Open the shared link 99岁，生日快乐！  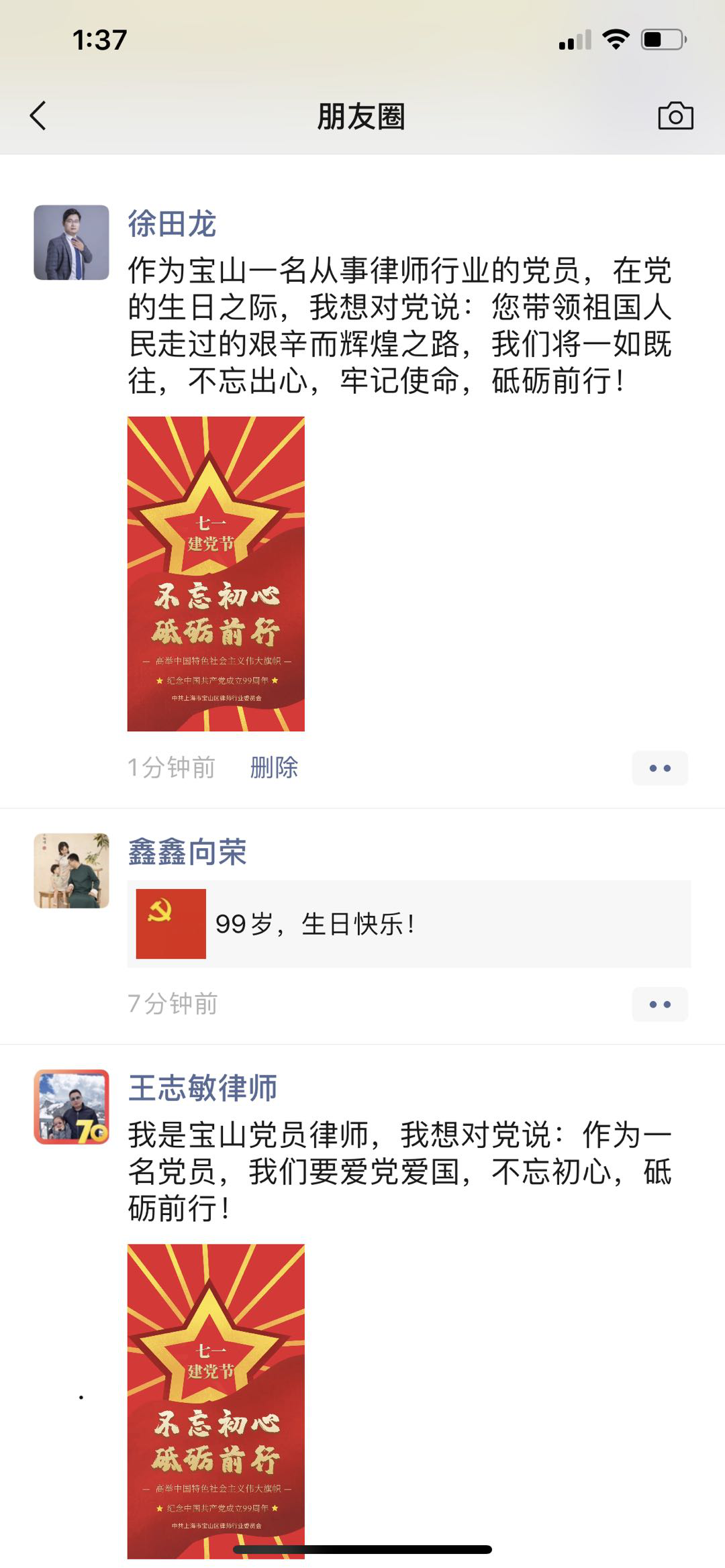408,924
